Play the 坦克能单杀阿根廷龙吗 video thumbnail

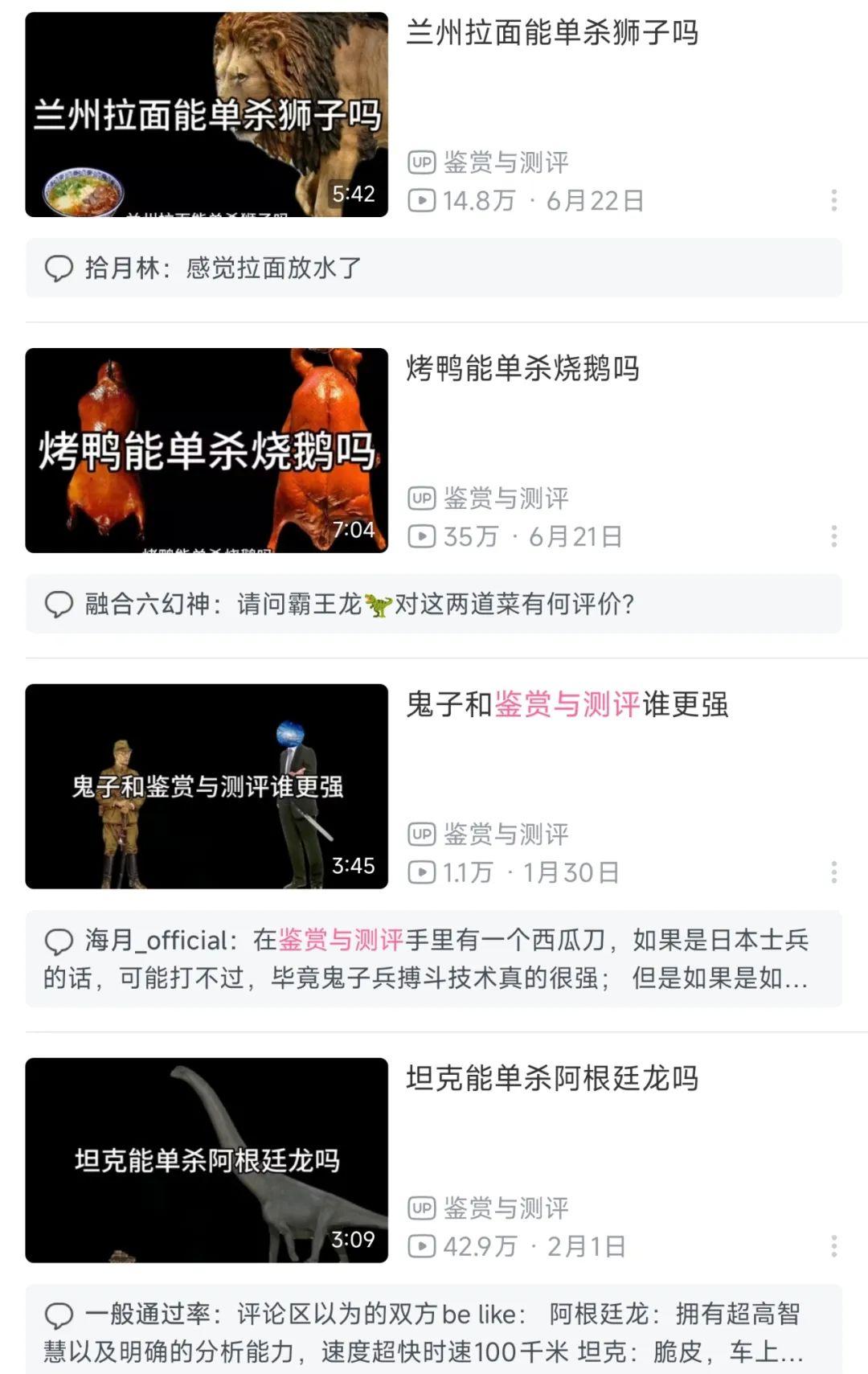tap(207, 1160)
